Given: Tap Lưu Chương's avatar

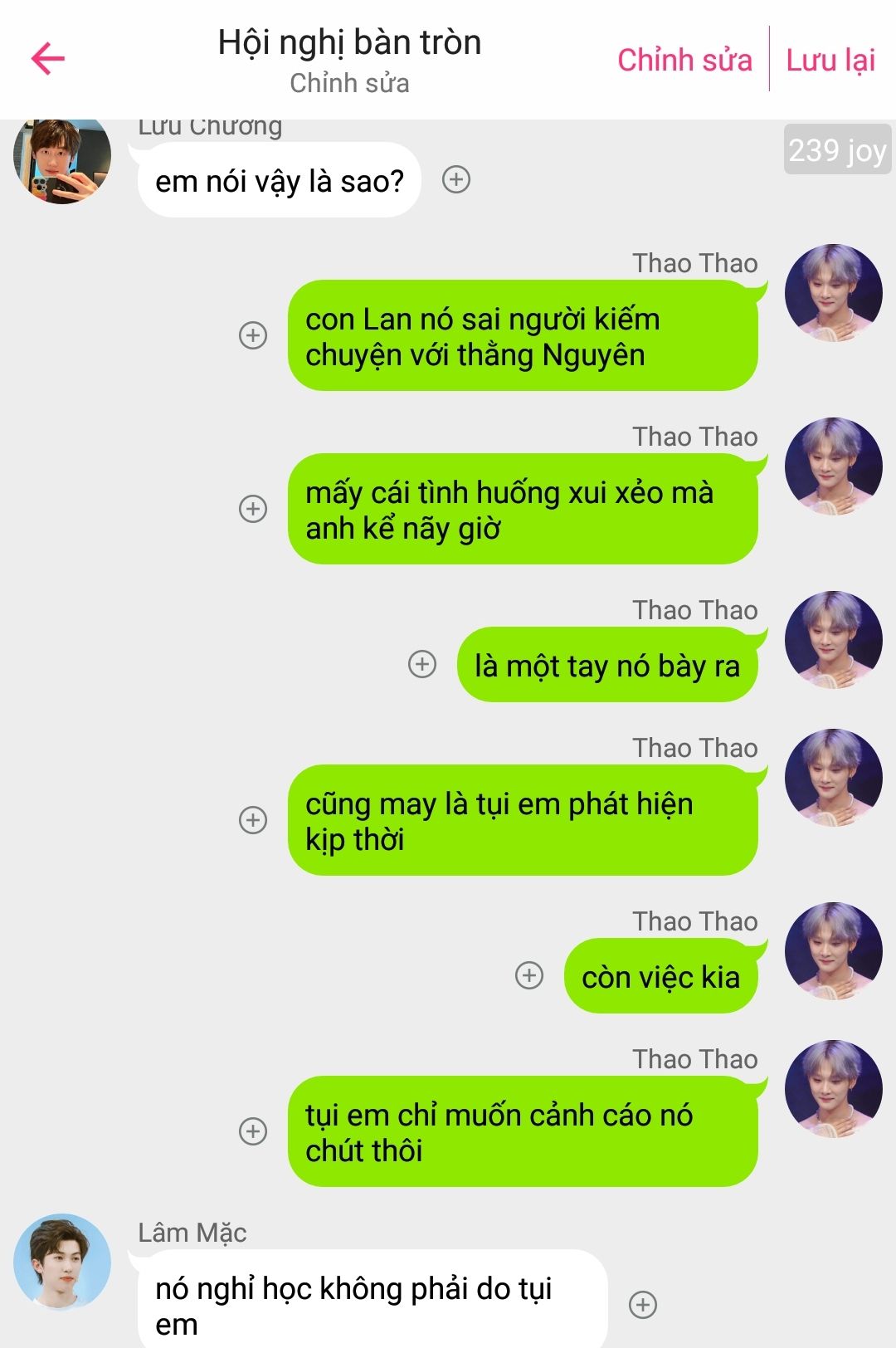Looking at the screenshot, I should pyautogui.click(x=62, y=157).
